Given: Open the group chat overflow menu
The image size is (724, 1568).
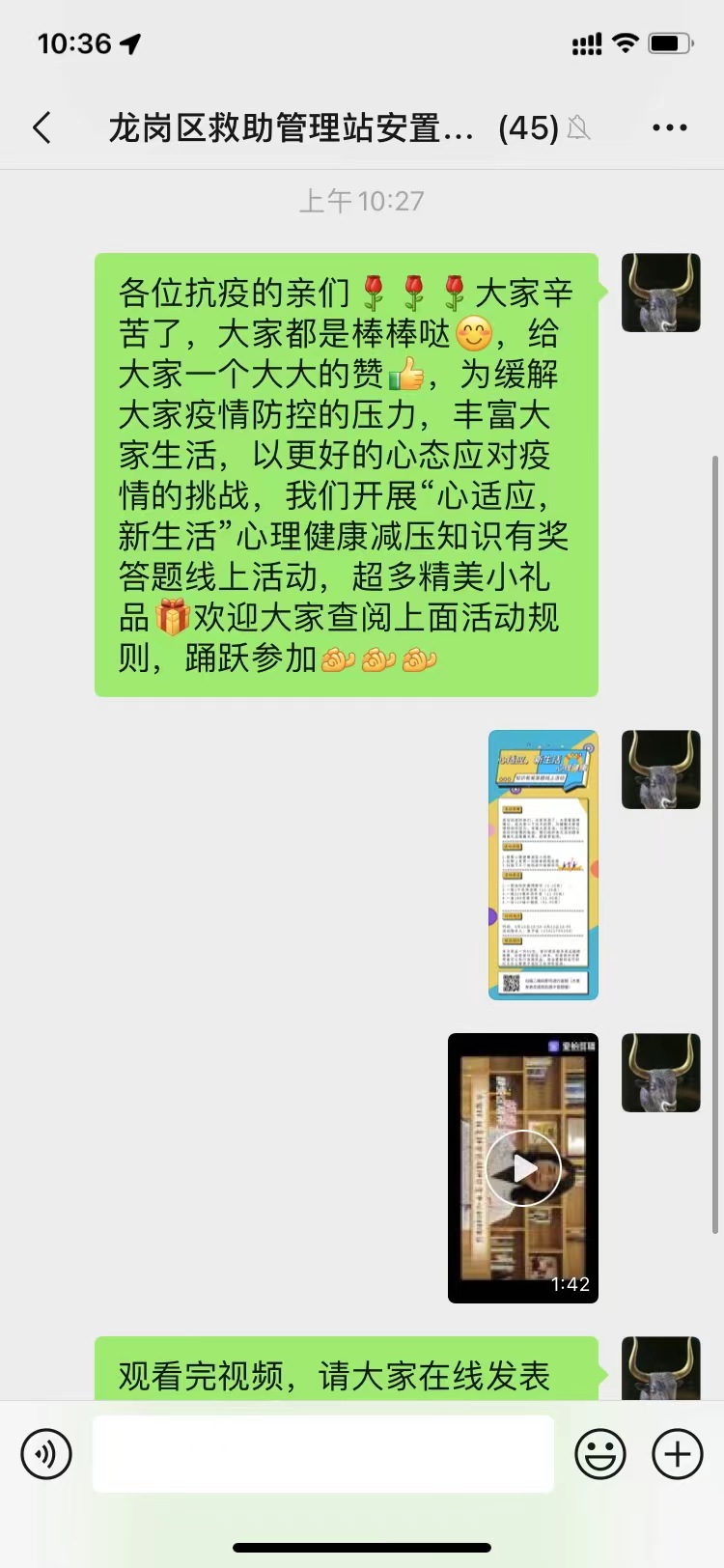Looking at the screenshot, I should click(x=670, y=127).
